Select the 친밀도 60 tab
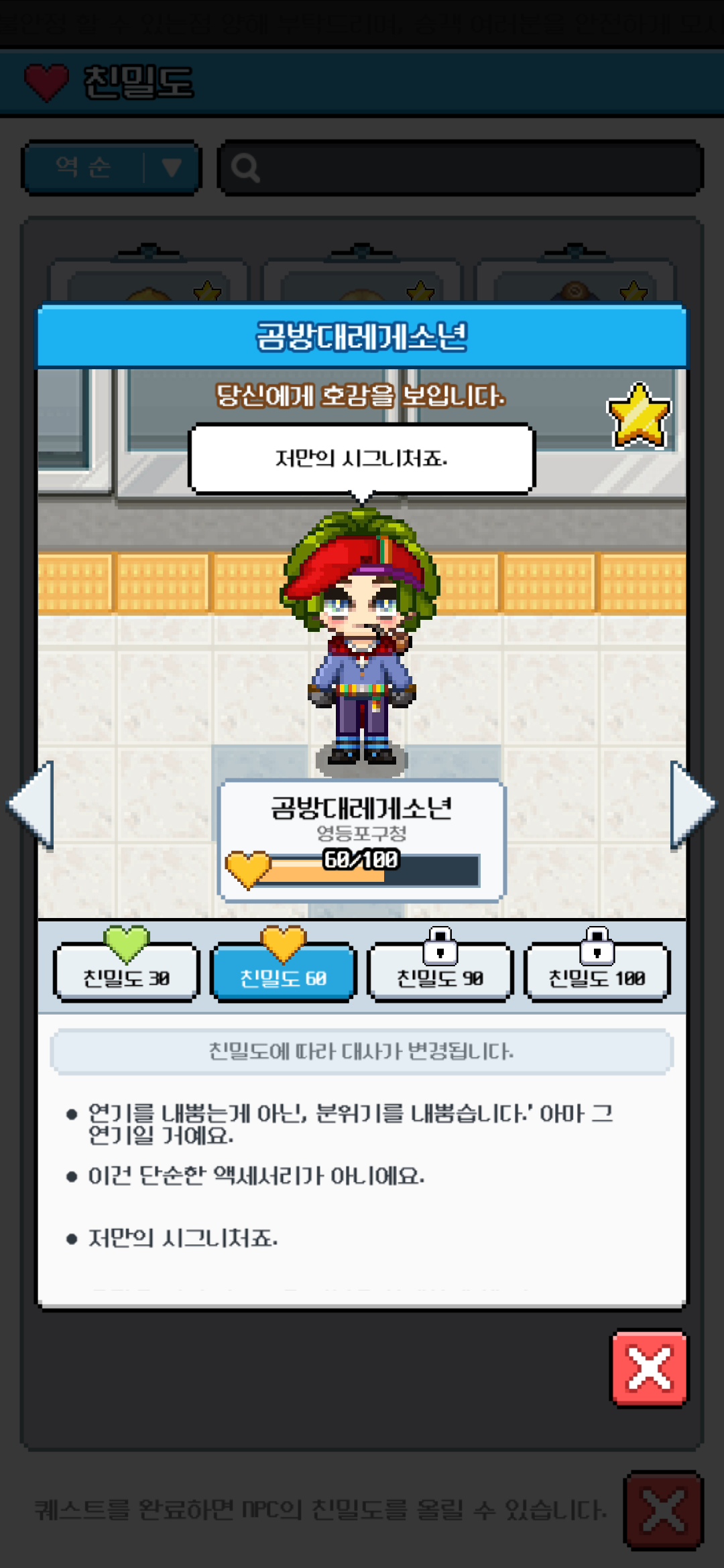This screenshot has width=724, height=1568. (x=283, y=973)
